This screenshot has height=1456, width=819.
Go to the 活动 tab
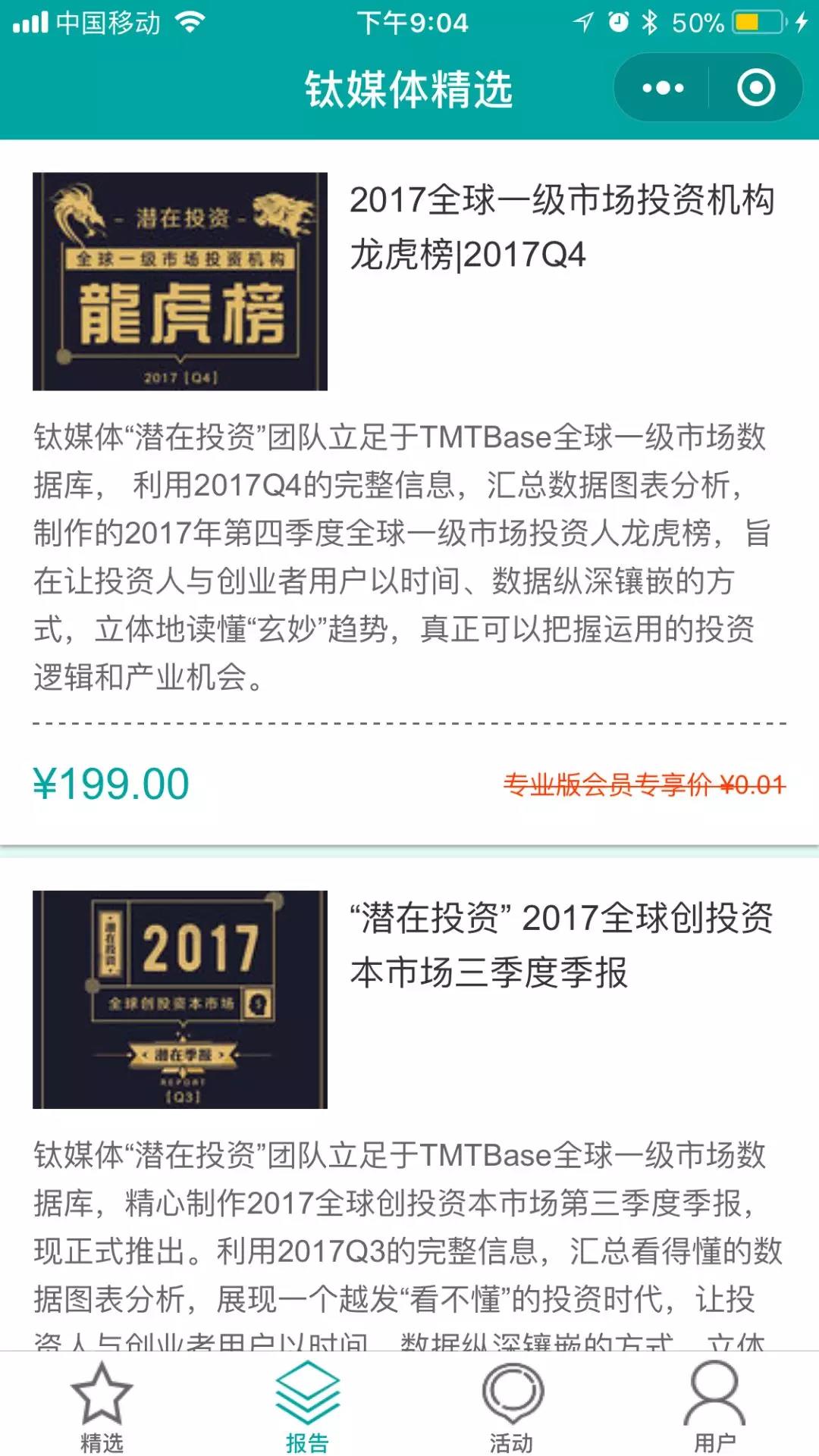click(x=512, y=1407)
